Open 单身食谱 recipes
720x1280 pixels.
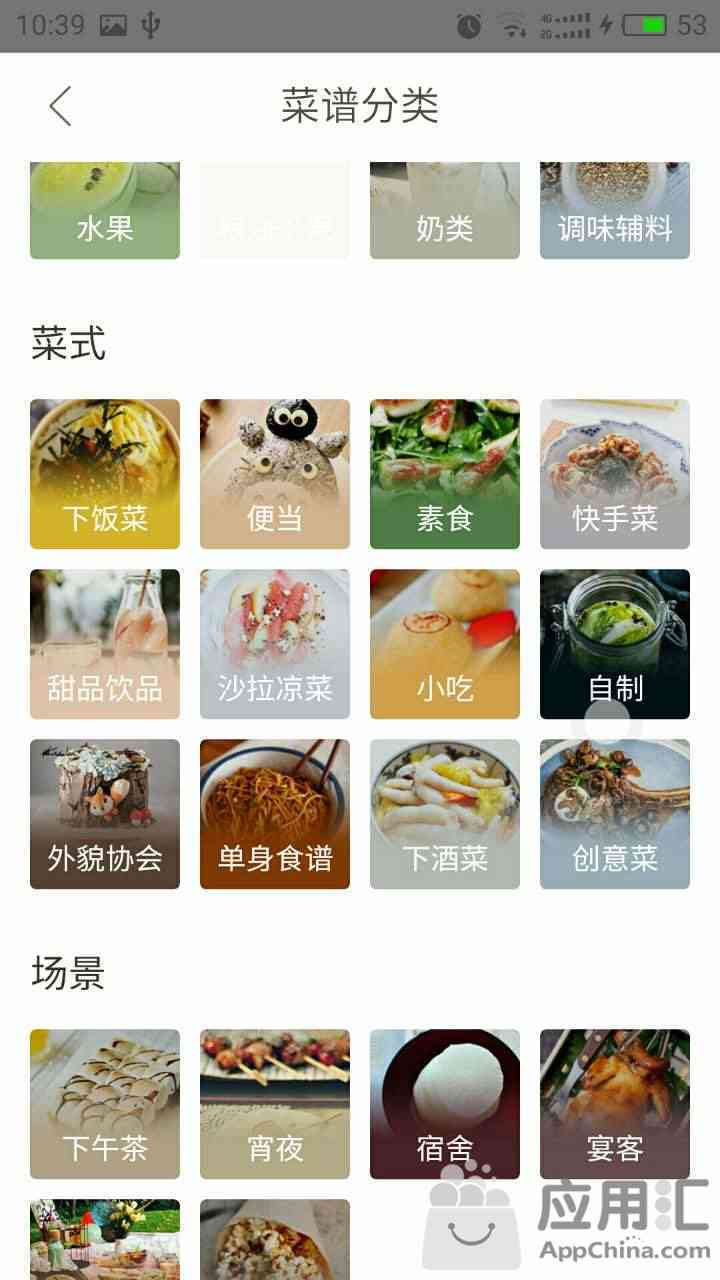275,814
